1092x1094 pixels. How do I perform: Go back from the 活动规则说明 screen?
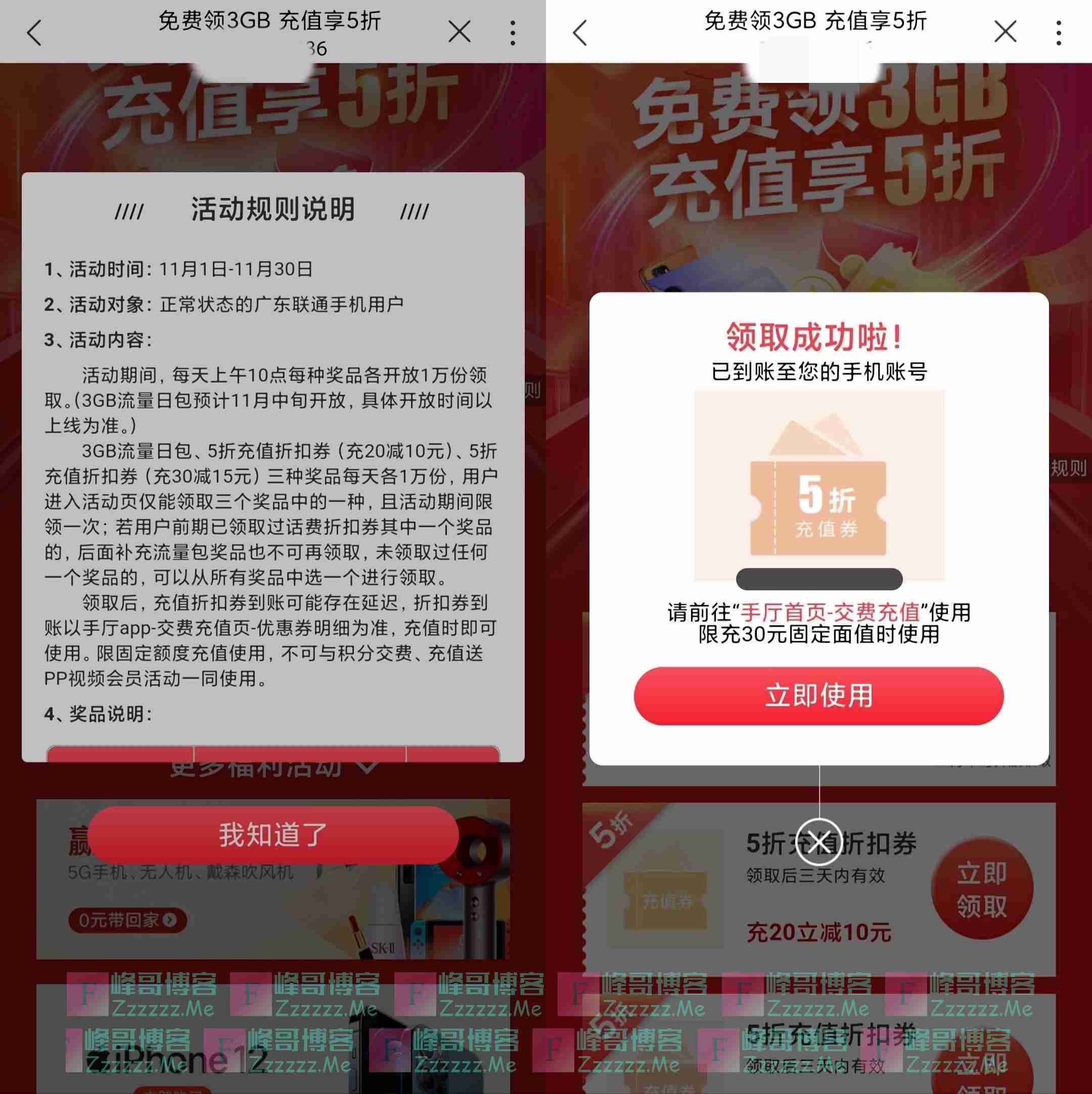click(x=34, y=32)
